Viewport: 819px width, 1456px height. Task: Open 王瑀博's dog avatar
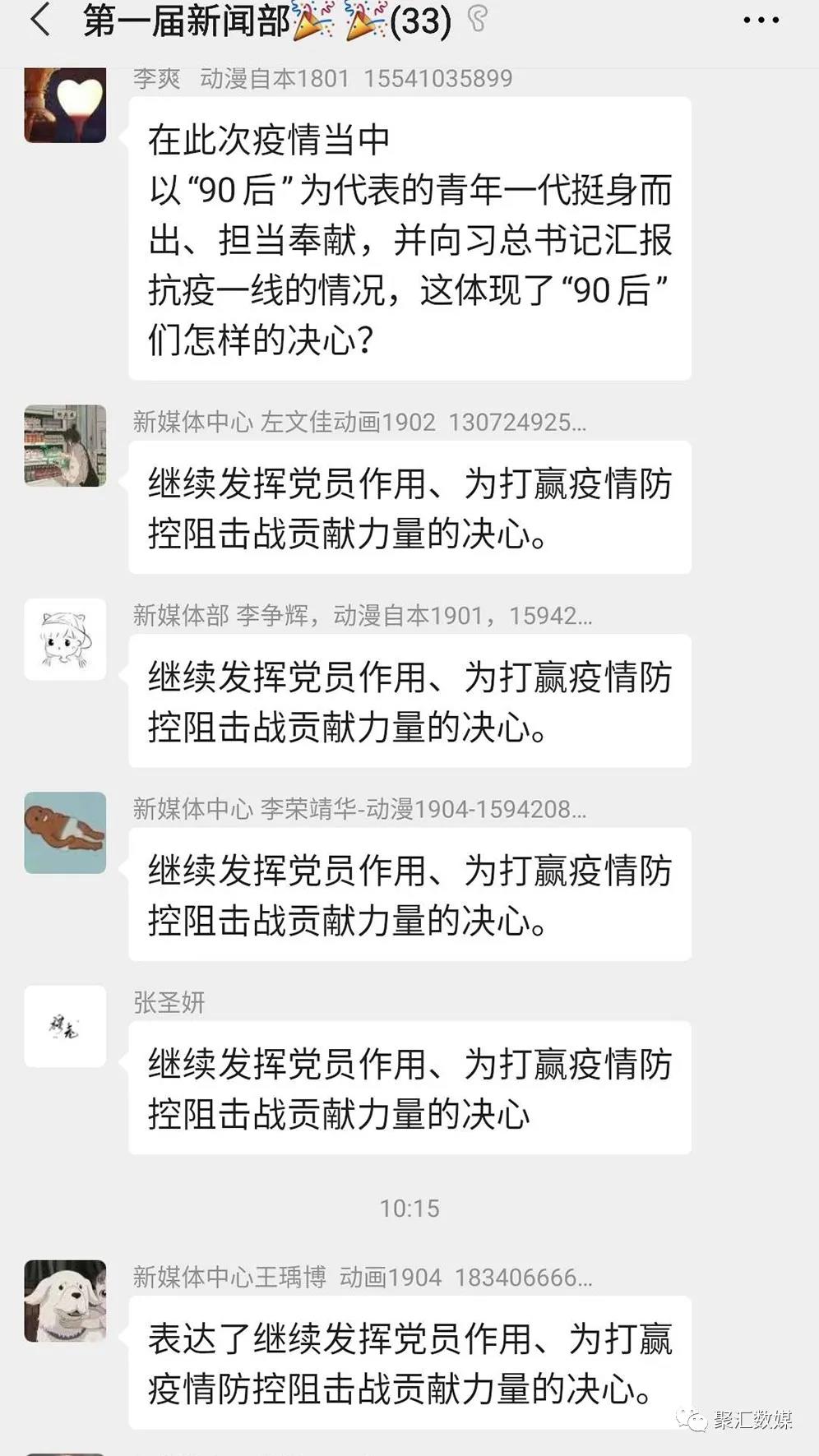[x=65, y=1301]
